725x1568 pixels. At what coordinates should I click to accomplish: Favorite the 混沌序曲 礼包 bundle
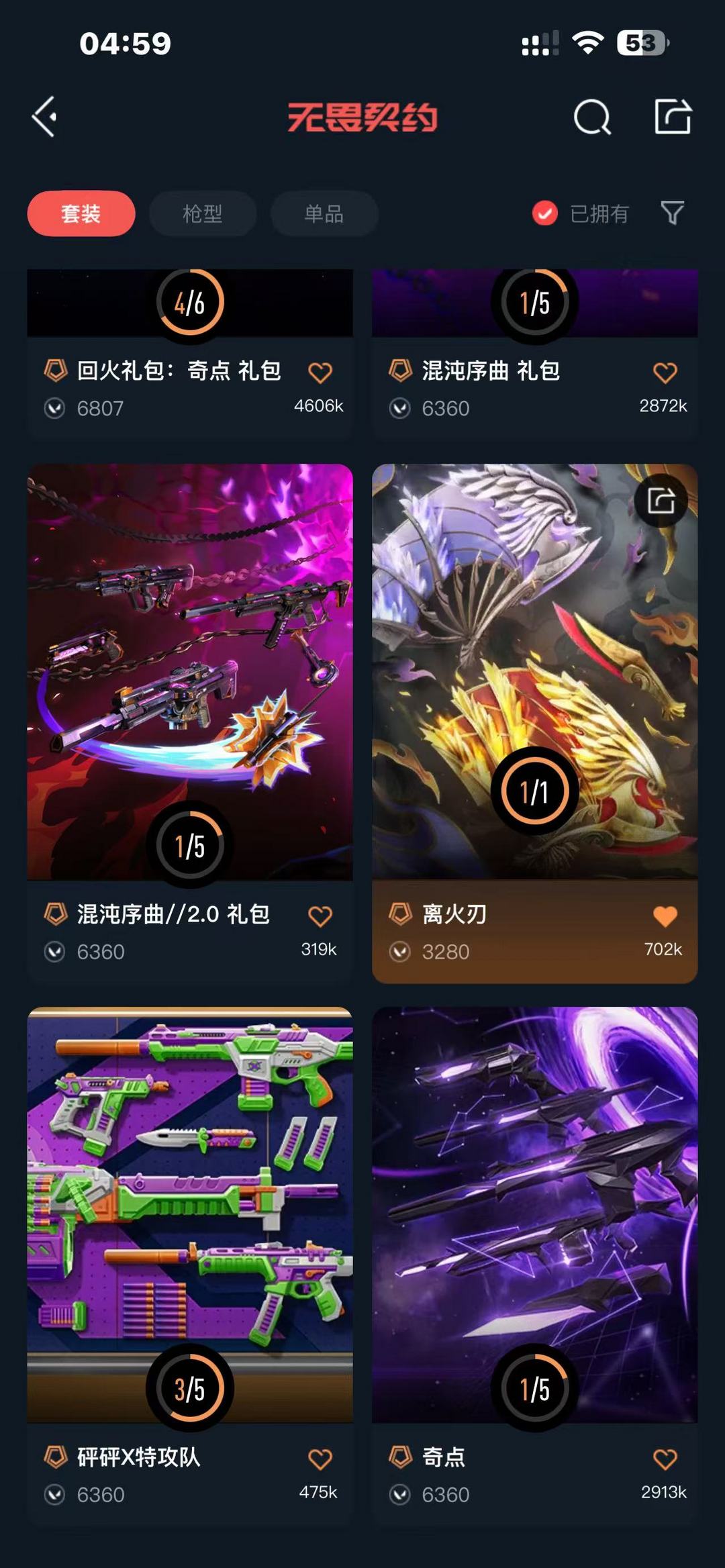point(665,373)
